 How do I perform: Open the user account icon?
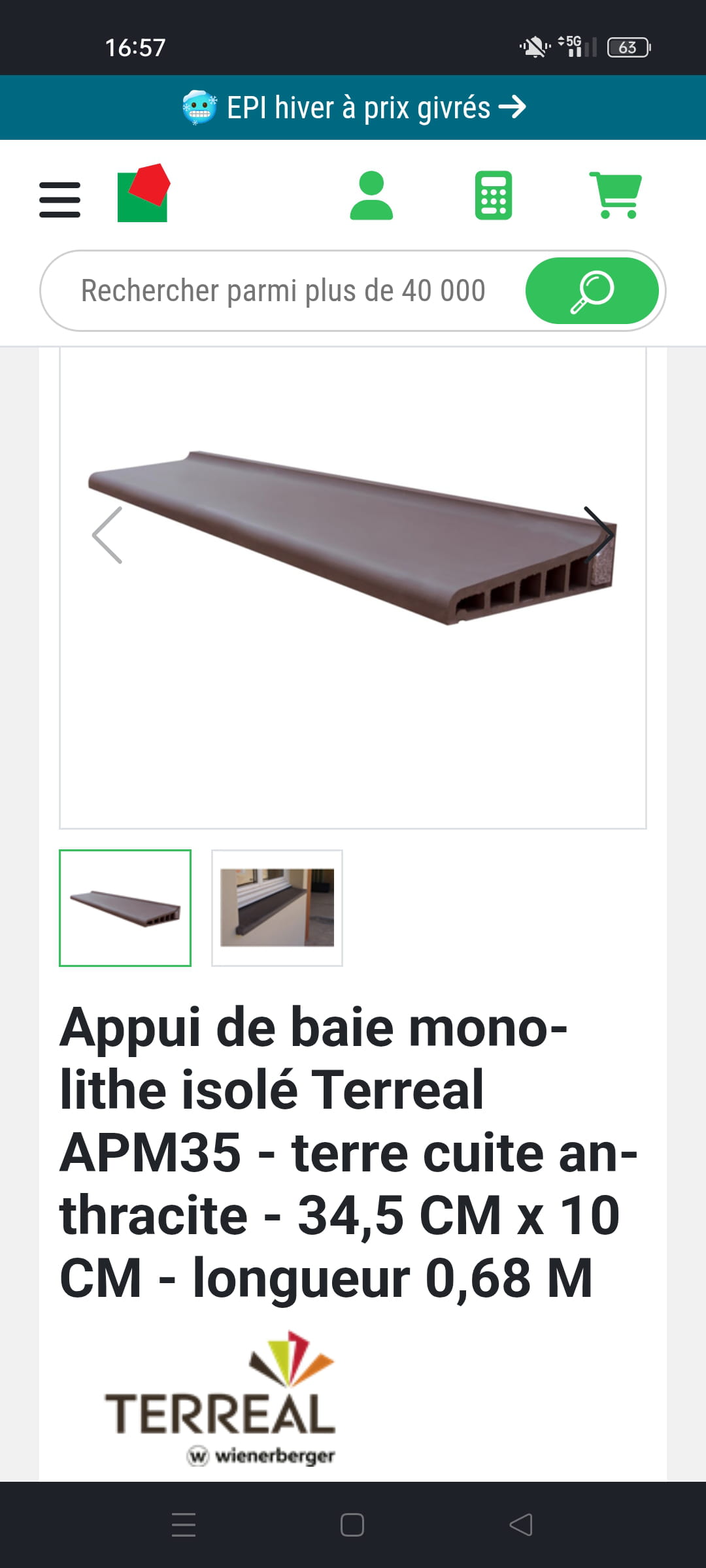click(x=371, y=195)
